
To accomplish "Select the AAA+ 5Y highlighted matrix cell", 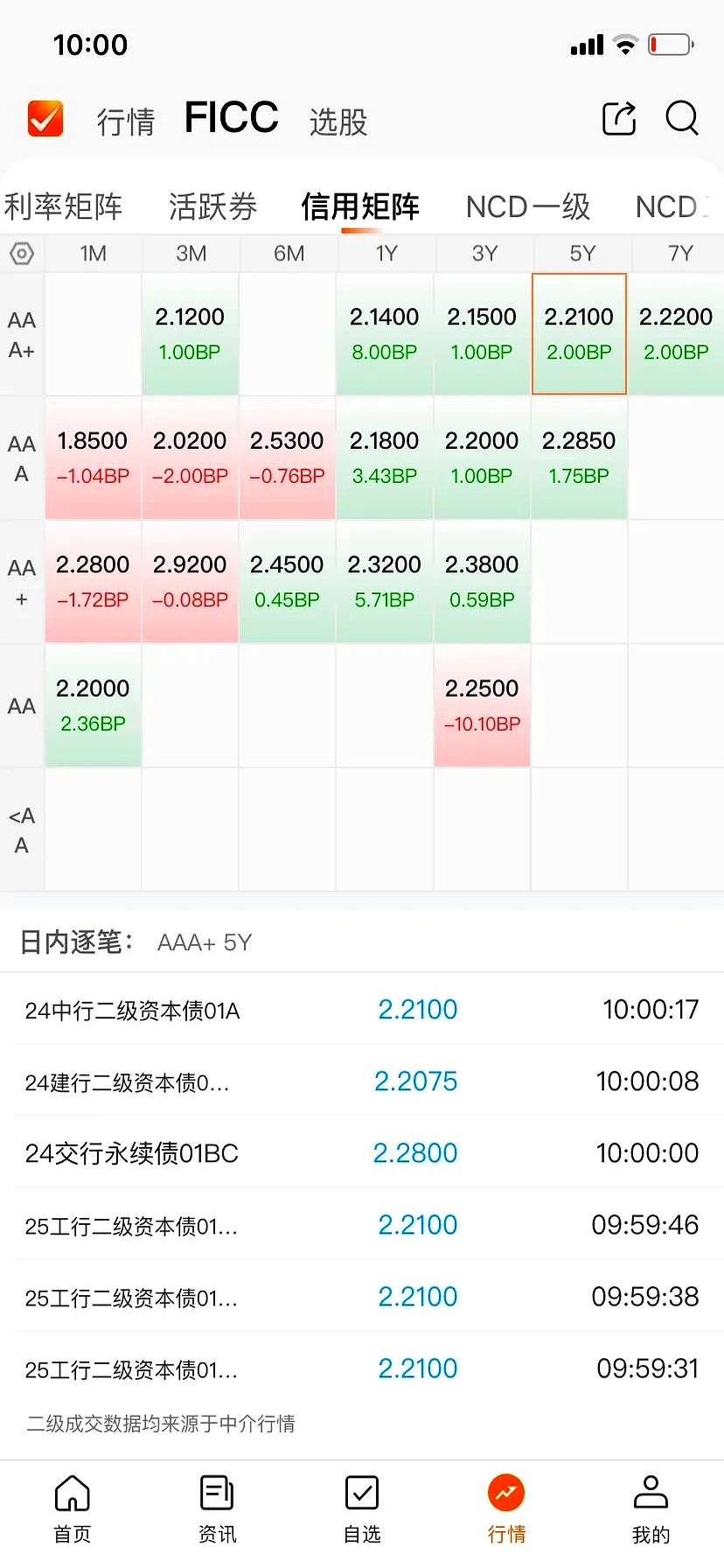I will click(579, 332).
